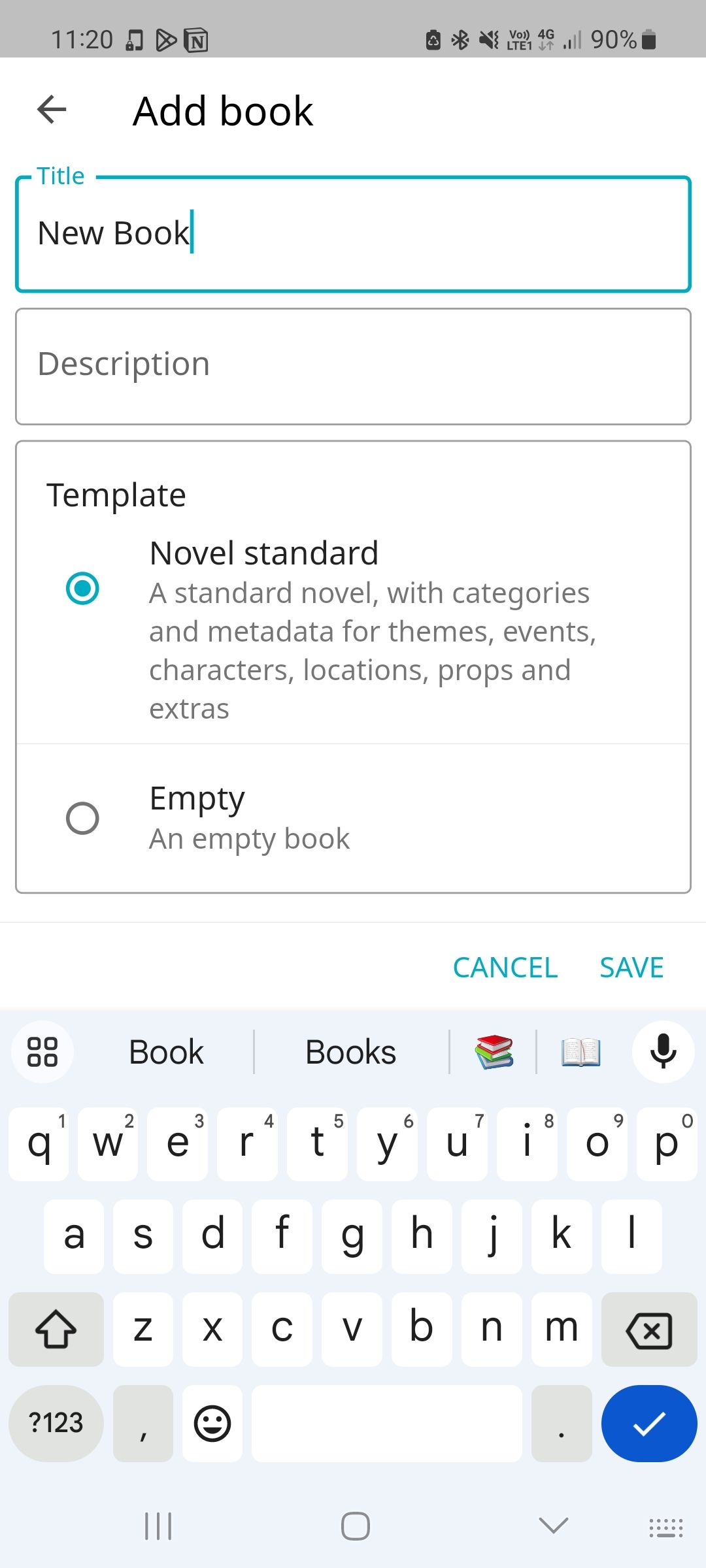Viewport: 706px width, 1568px height.
Task: Tap the SAVE button
Action: [630, 968]
